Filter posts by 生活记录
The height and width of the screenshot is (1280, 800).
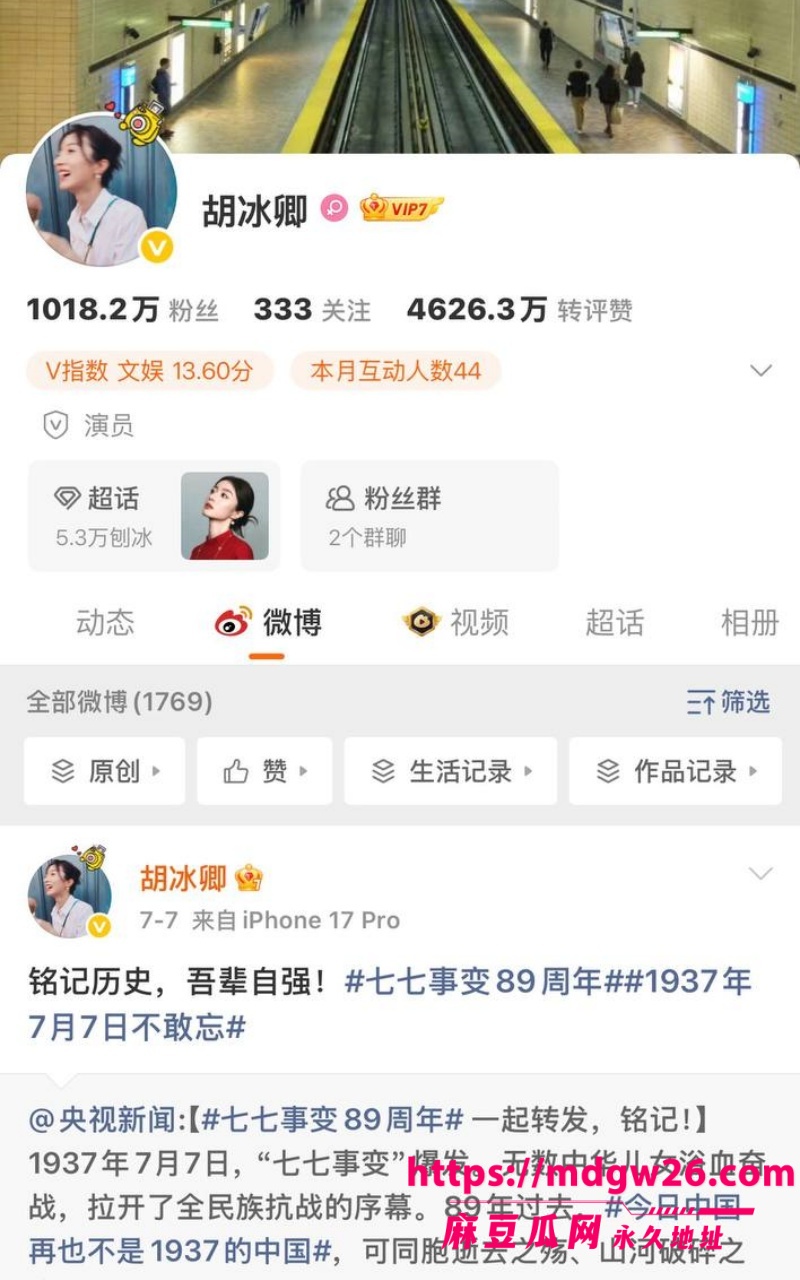pyautogui.click(x=451, y=771)
